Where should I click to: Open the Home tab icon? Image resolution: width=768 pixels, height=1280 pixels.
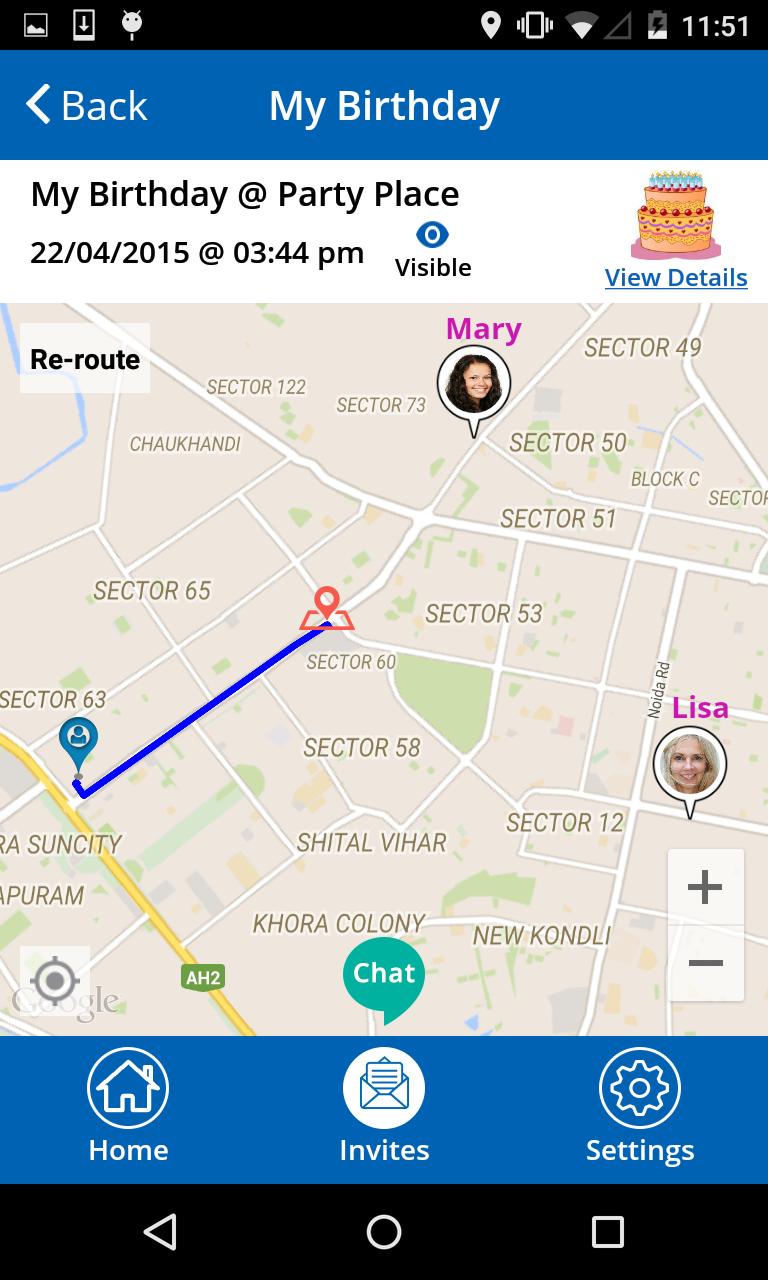128,1087
